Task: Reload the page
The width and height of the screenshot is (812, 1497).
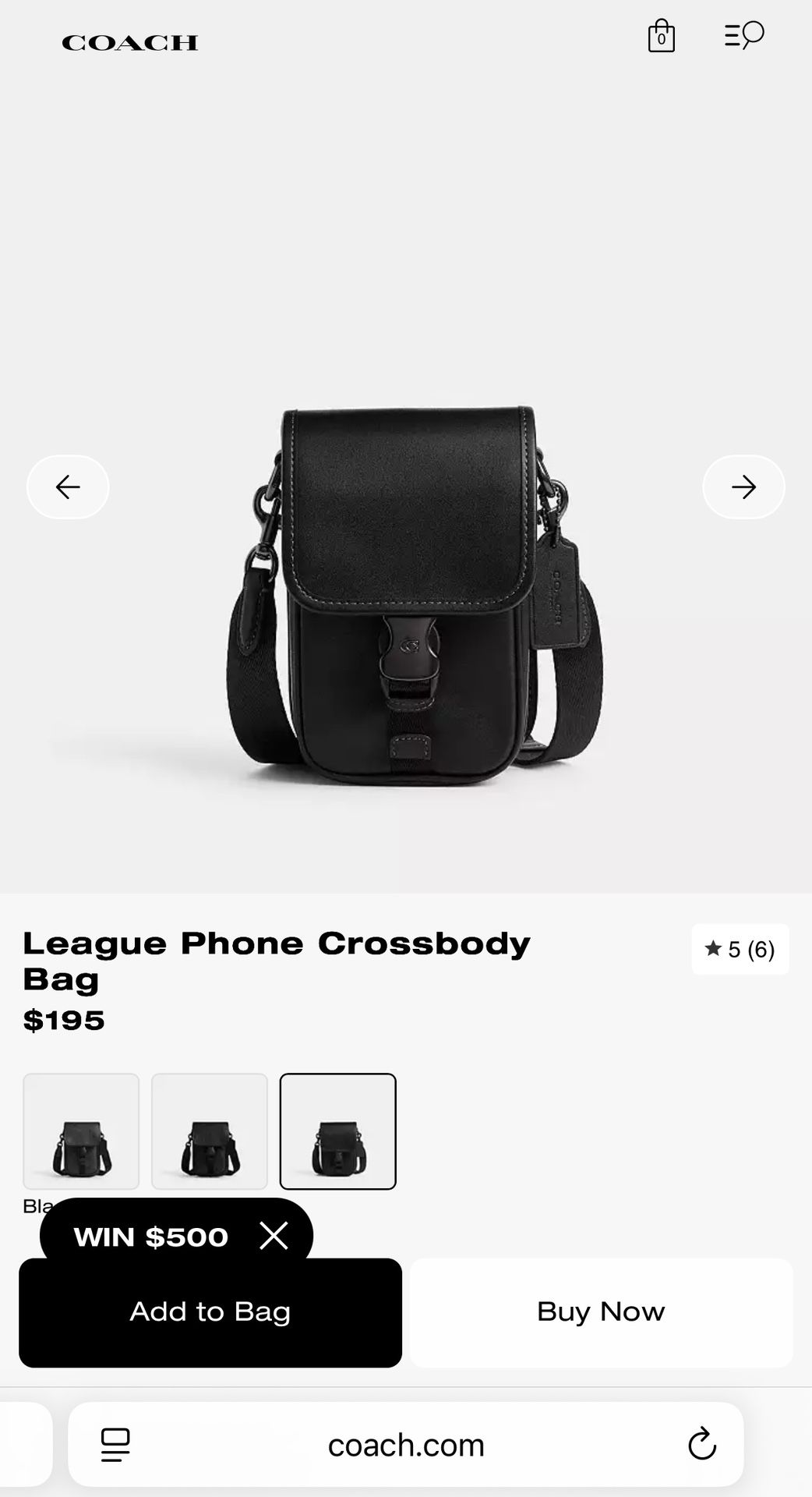Action: 702,1444
